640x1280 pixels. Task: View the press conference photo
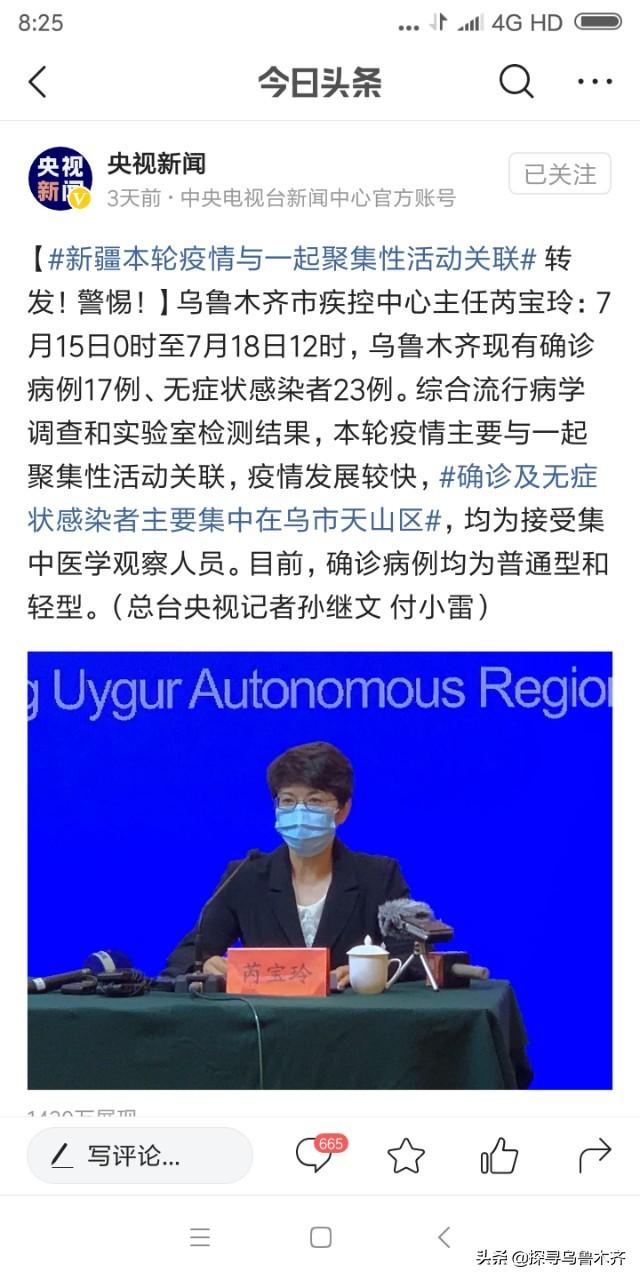coord(320,870)
